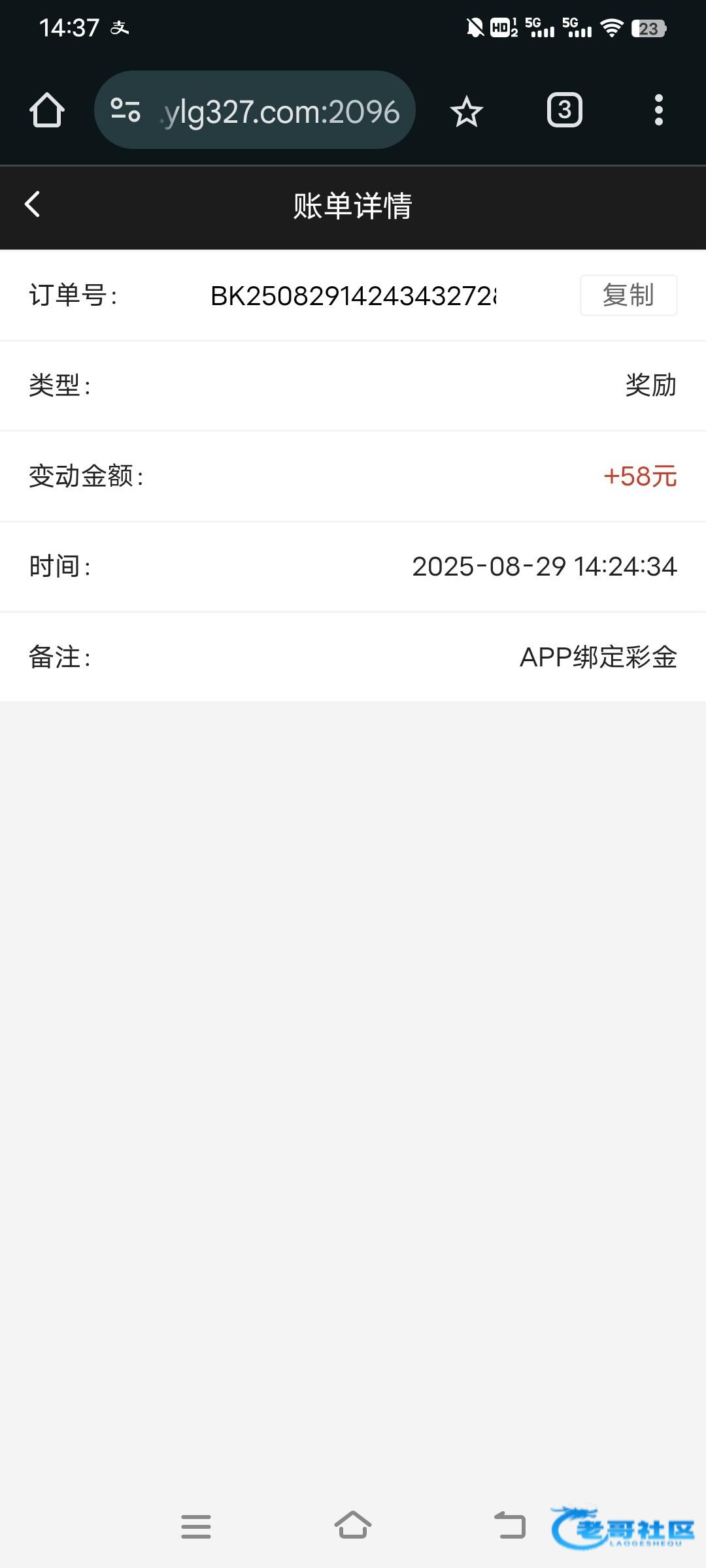Tap the address bar showing ylg327.com

(x=281, y=112)
